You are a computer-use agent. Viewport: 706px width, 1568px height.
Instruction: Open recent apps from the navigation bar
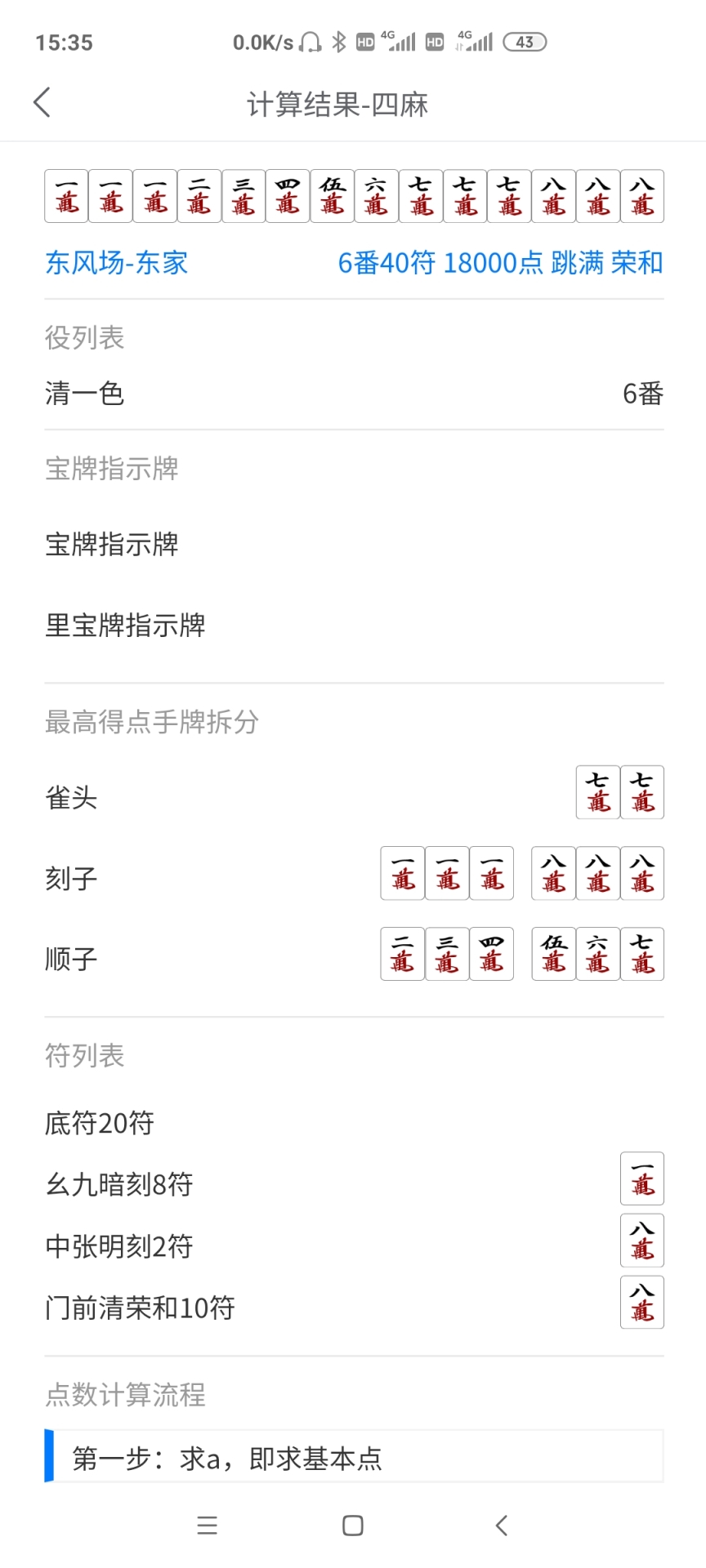207,1526
